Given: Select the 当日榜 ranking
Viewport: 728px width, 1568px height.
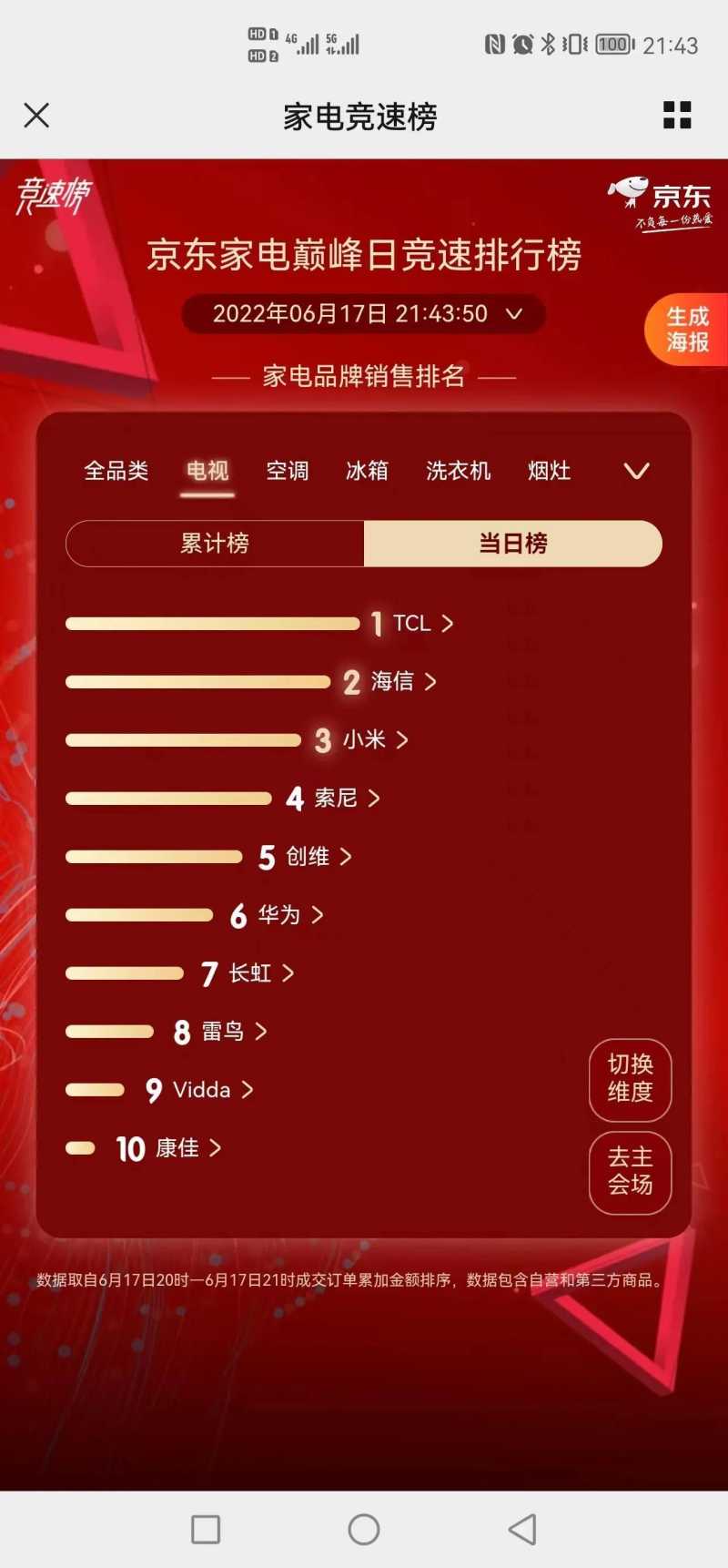Looking at the screenshot, I should pos(512,544).
